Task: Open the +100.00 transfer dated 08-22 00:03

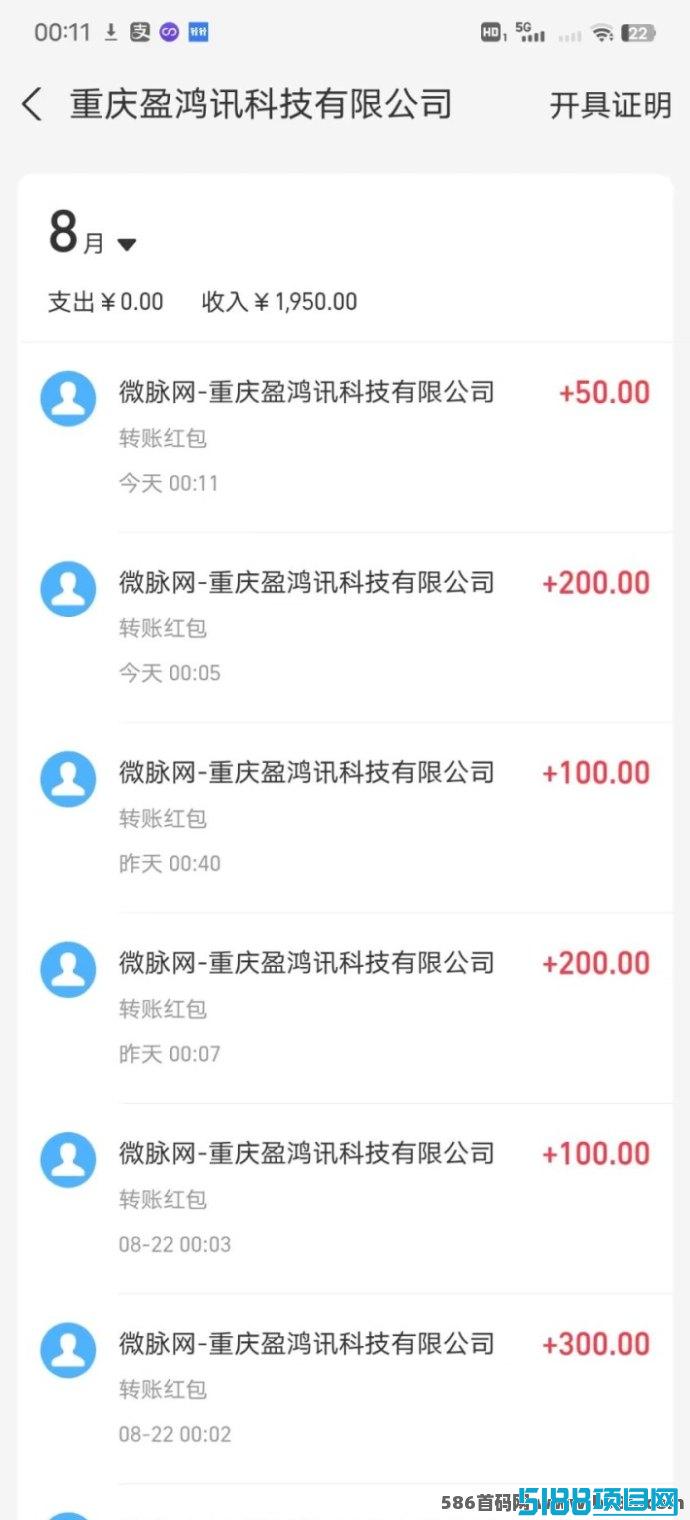Action: click(345, 1198)
